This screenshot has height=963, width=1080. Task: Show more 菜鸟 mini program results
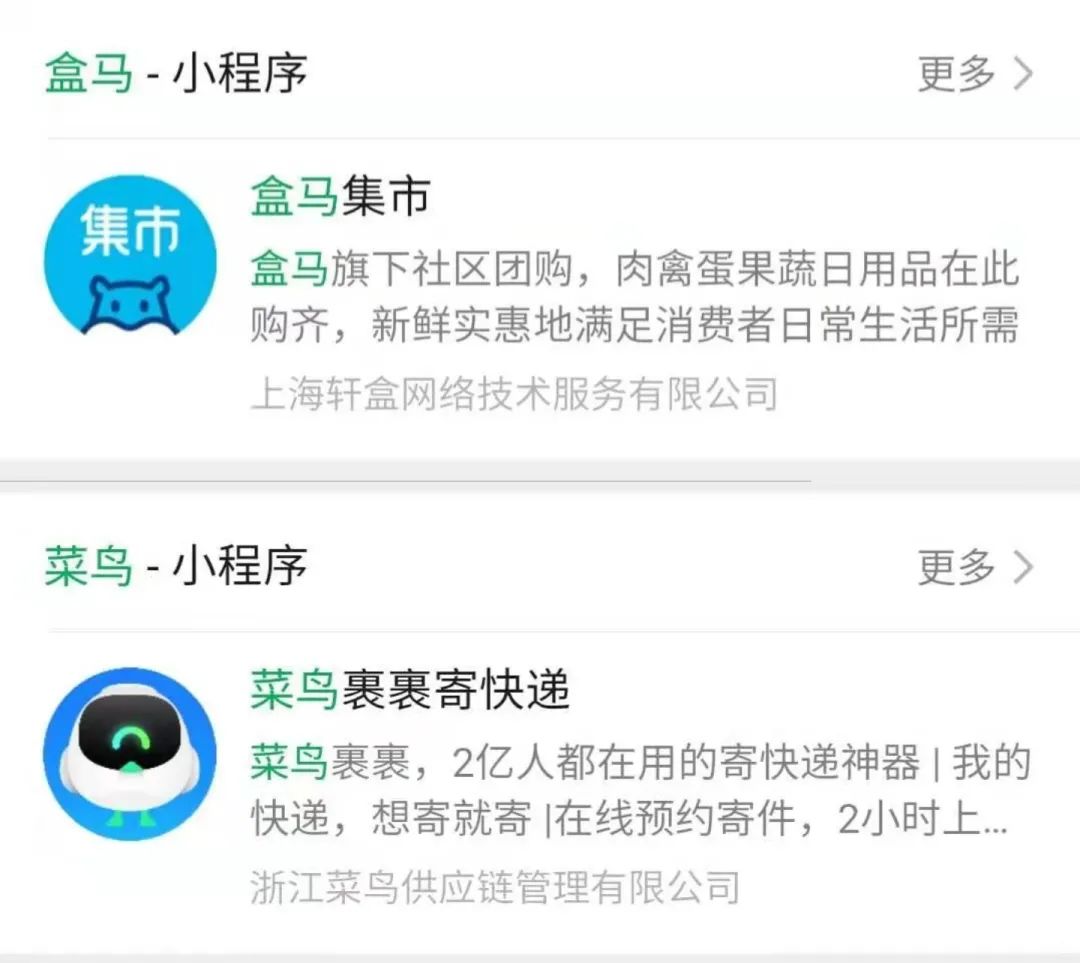975,567
